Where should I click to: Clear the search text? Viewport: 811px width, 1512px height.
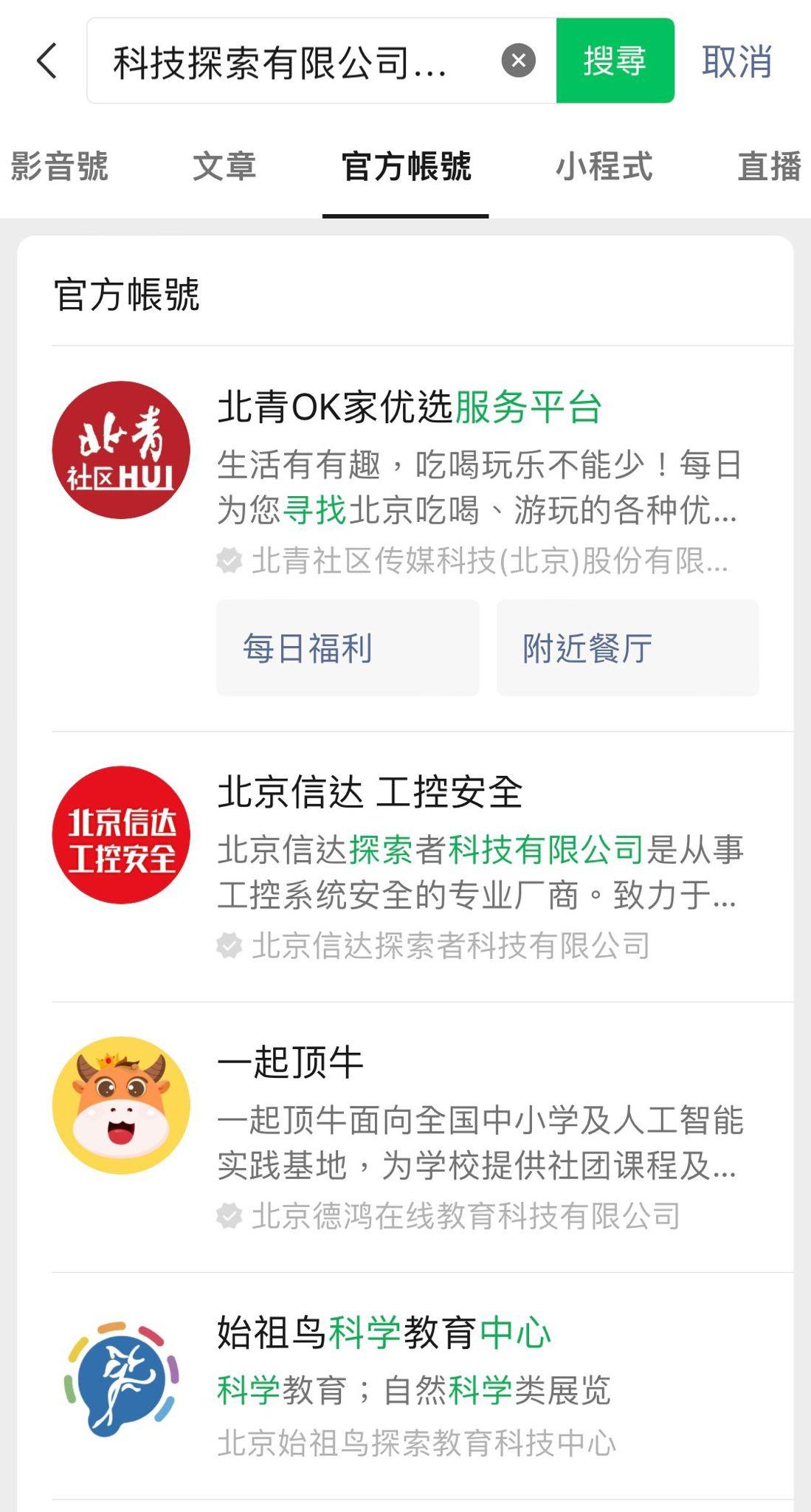point(518,61)
